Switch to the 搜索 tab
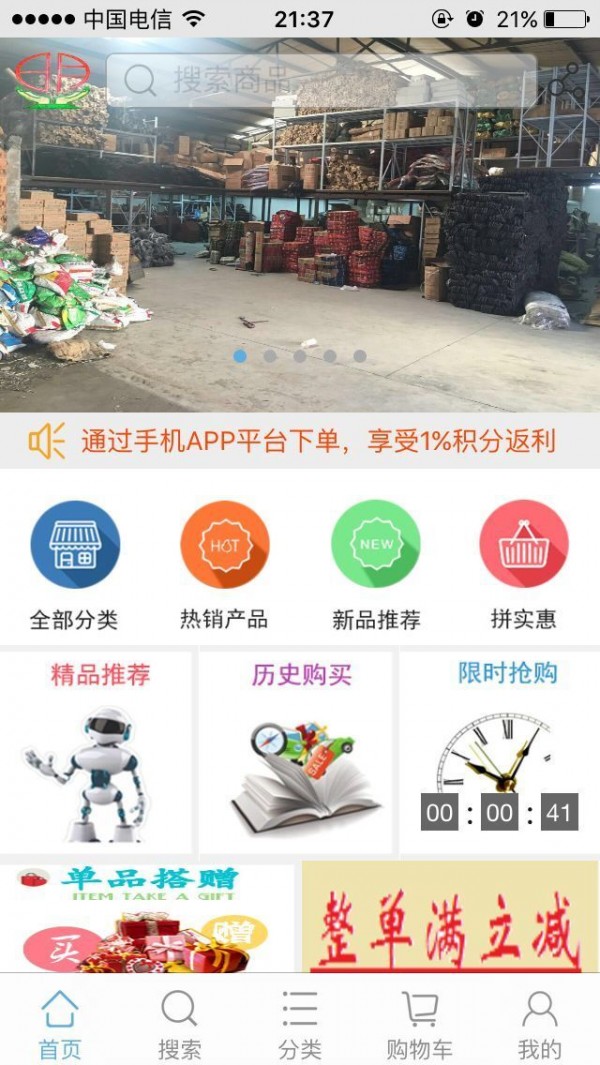The image size is (600, 1065). (180, 1024)
